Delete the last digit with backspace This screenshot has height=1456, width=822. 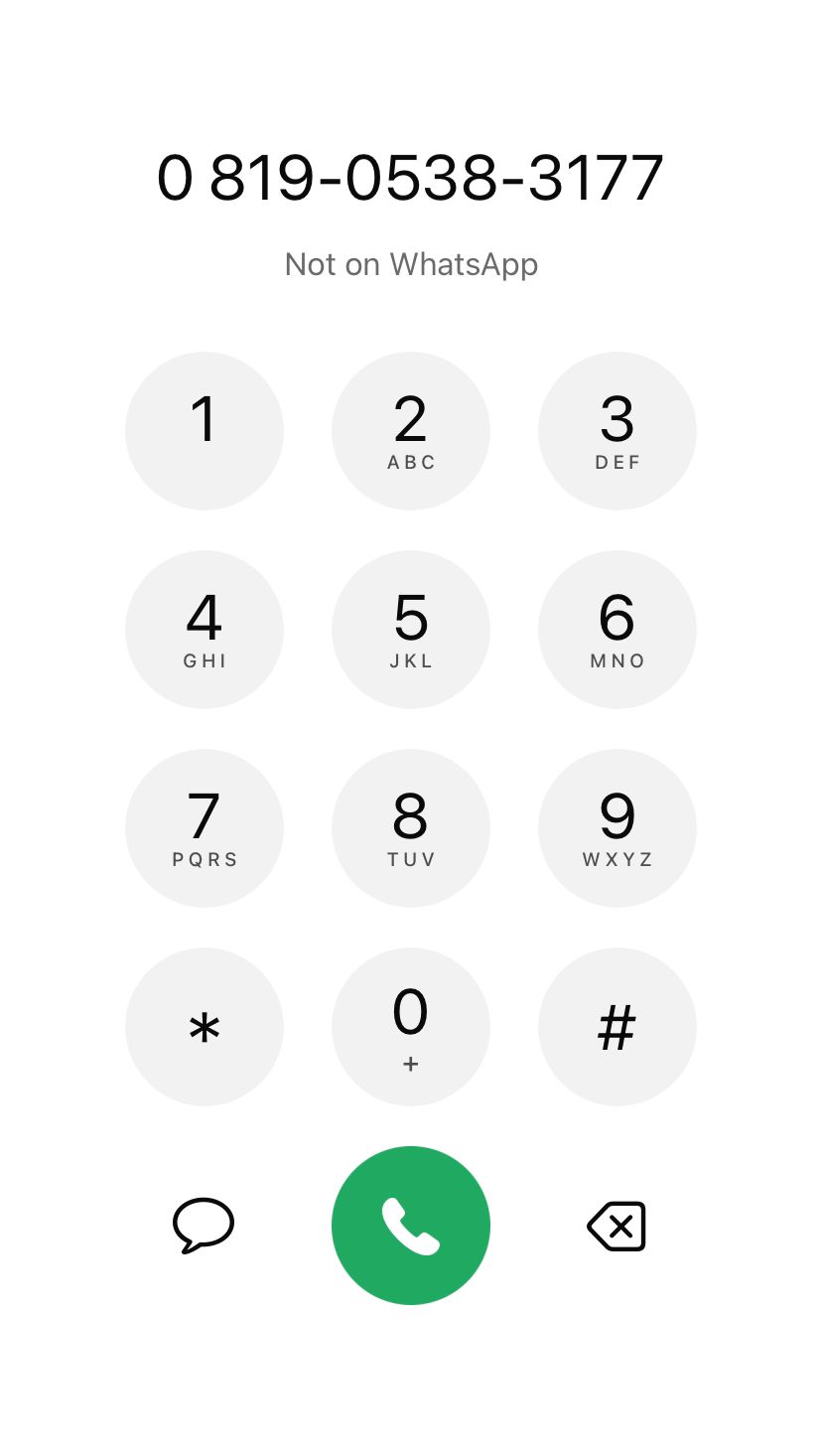[x=616, y=1227]
